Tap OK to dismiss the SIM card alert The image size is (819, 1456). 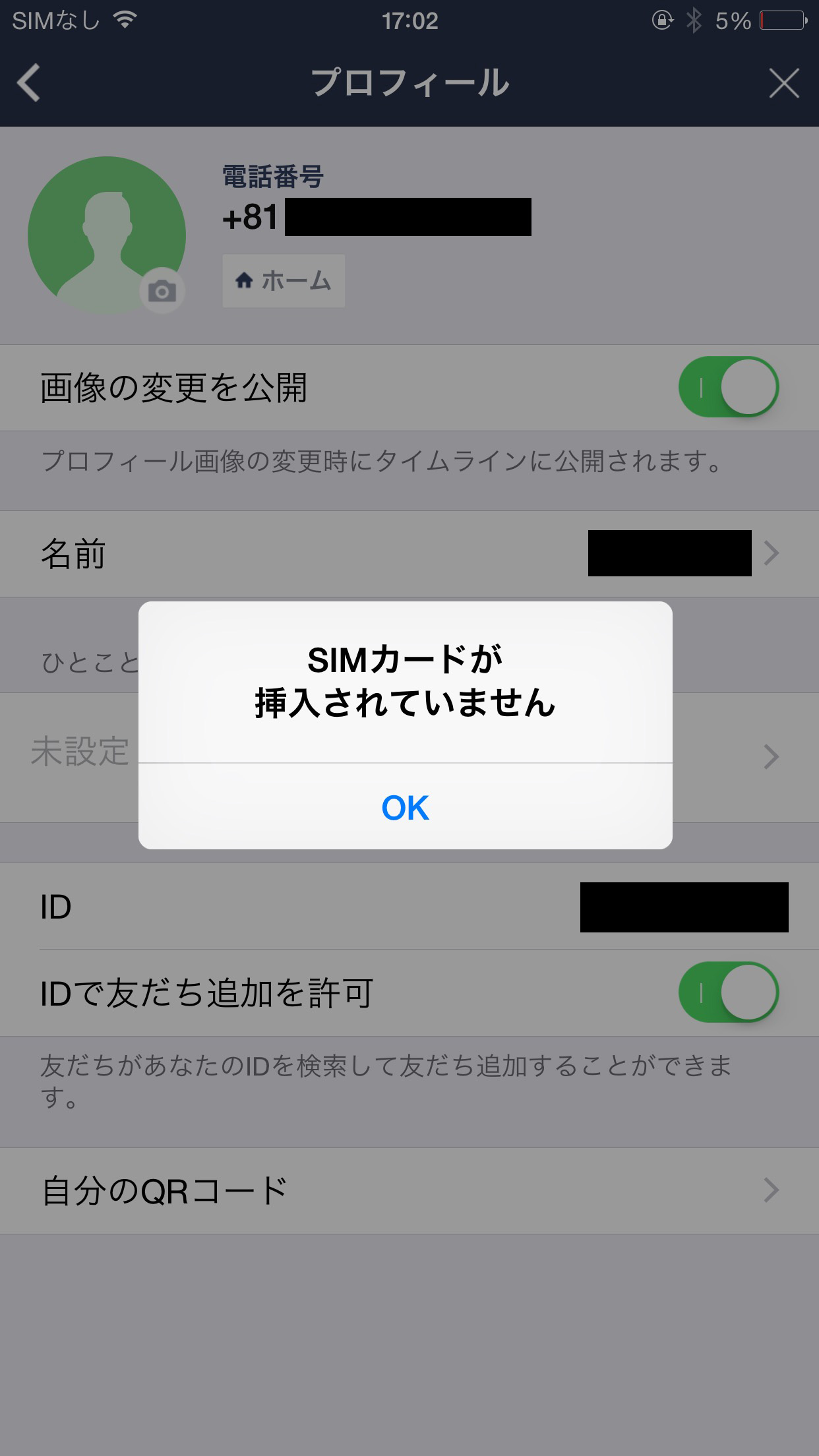click(405, 807)
